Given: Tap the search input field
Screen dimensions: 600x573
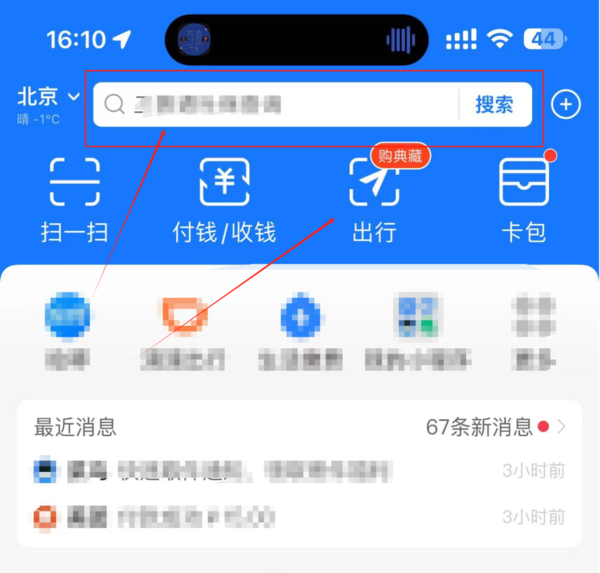Looking at the screenshot, I should 270,104.
